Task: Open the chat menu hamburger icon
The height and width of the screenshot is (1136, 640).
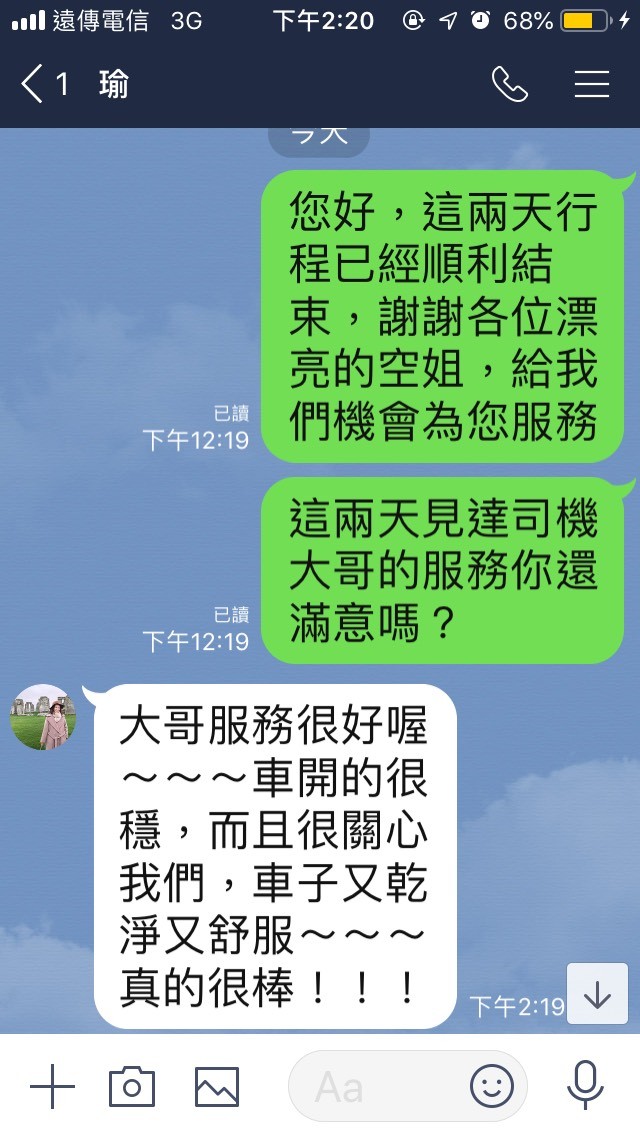Action: pos(592,85)
